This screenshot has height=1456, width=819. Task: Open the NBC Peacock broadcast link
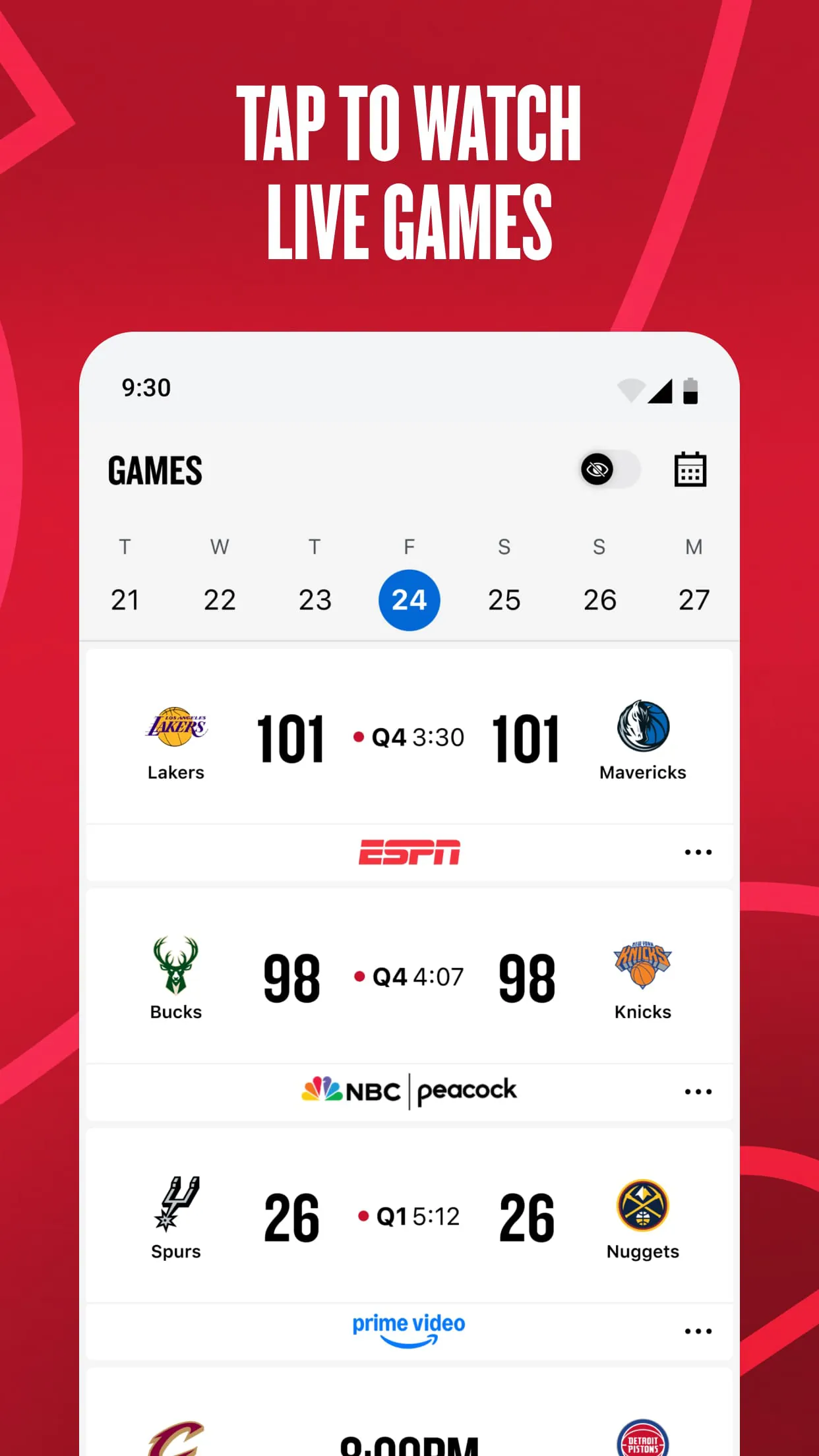click(x=409, y=1091)
